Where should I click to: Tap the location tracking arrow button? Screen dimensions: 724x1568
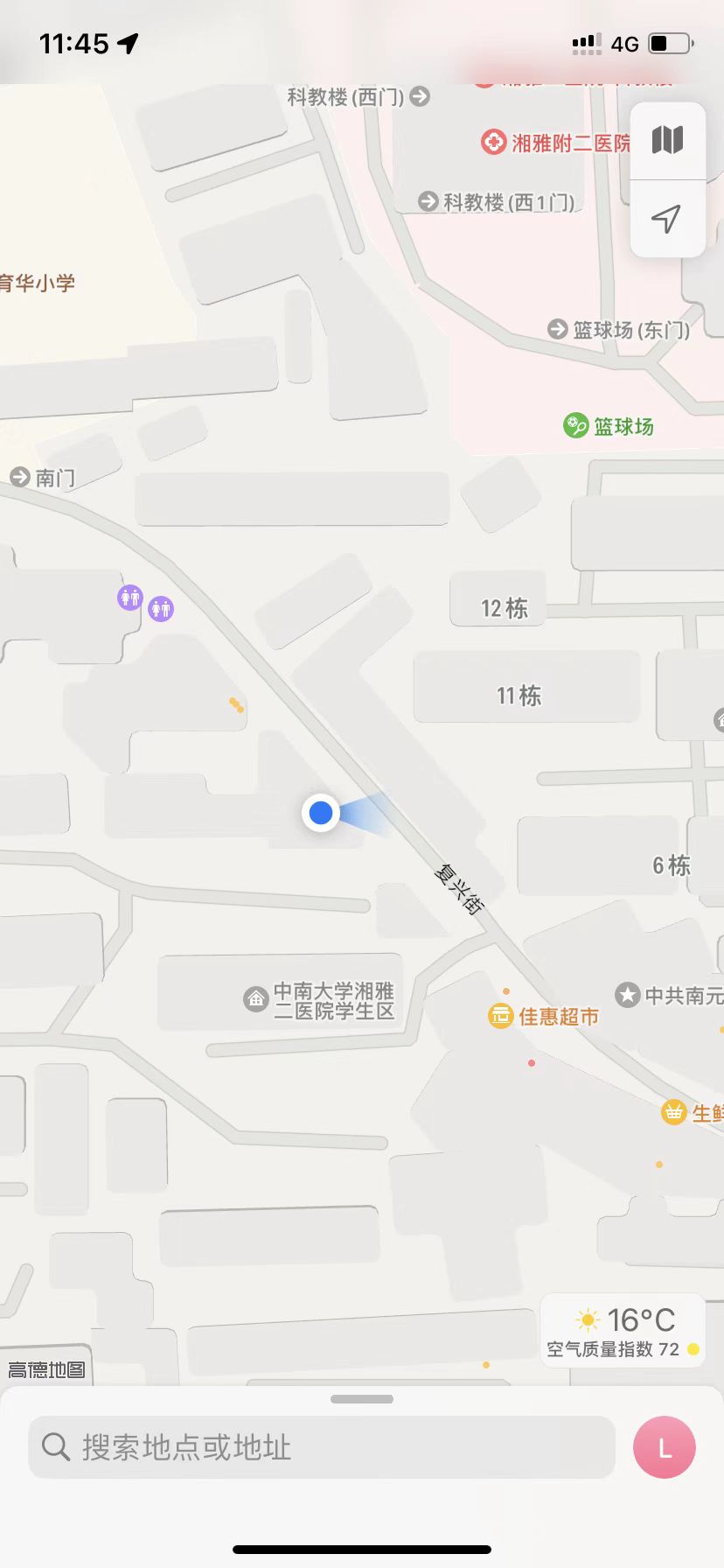(667, 219)
